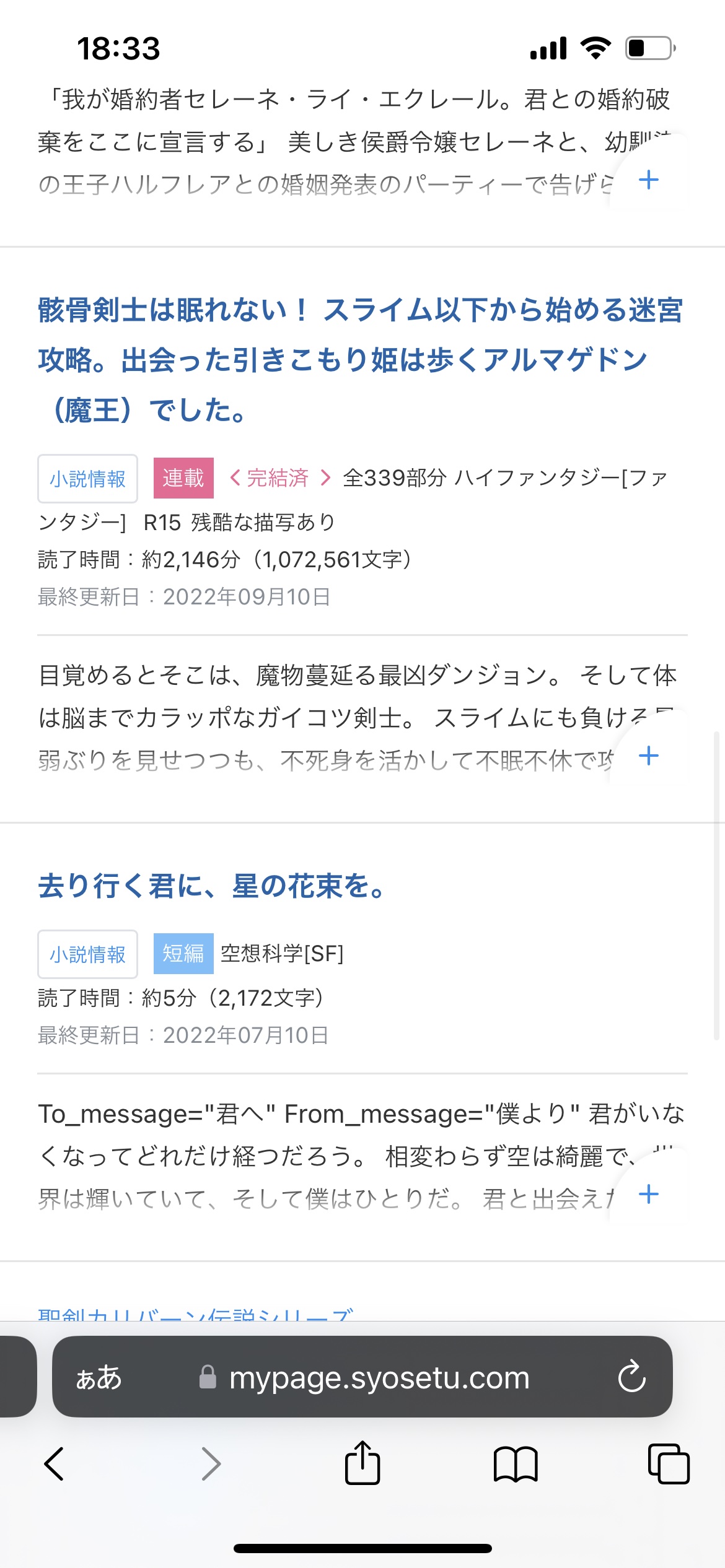Screen dimensions: 725x1568
Task: Go back to the previous page
Action: 55,1464
